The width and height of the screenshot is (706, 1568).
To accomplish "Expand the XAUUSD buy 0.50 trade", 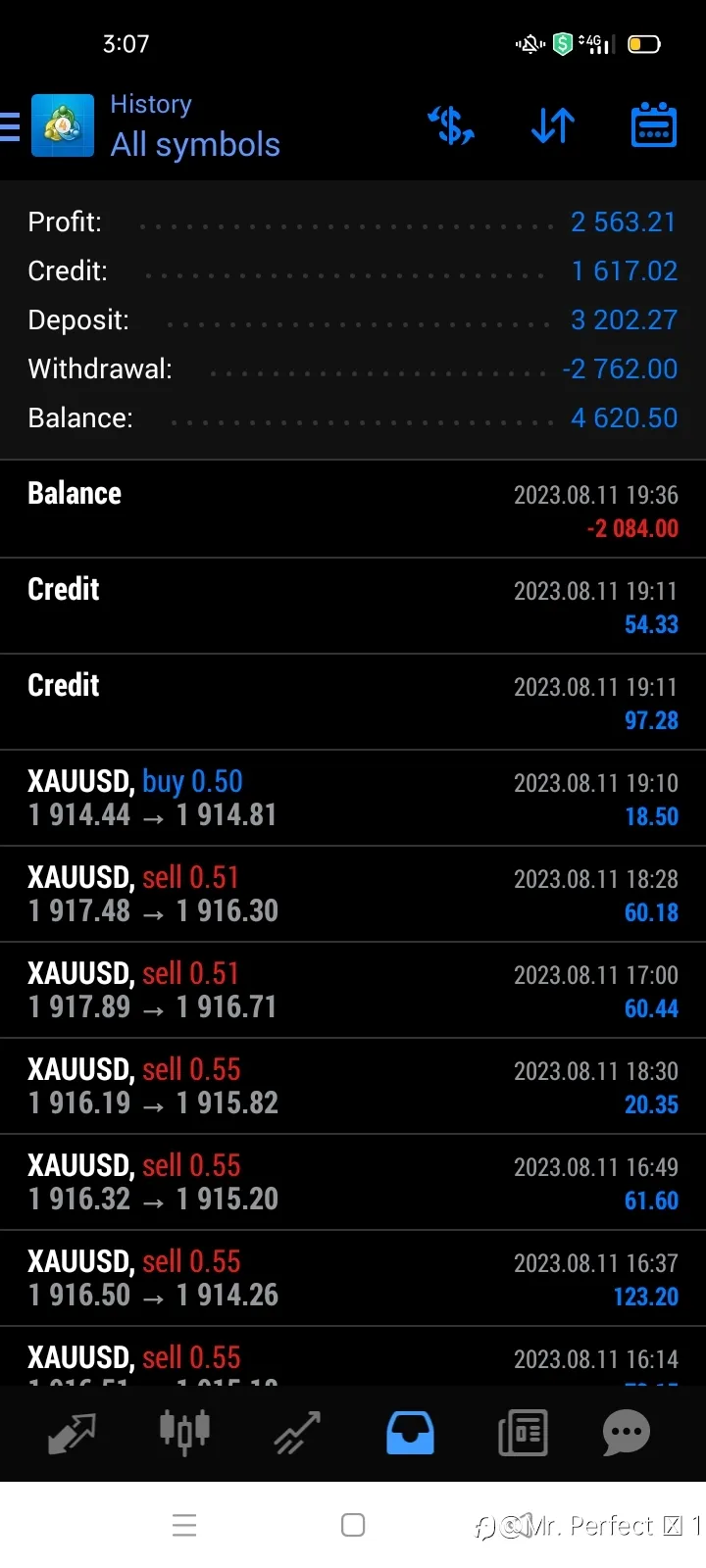I will tap(353, 799).
